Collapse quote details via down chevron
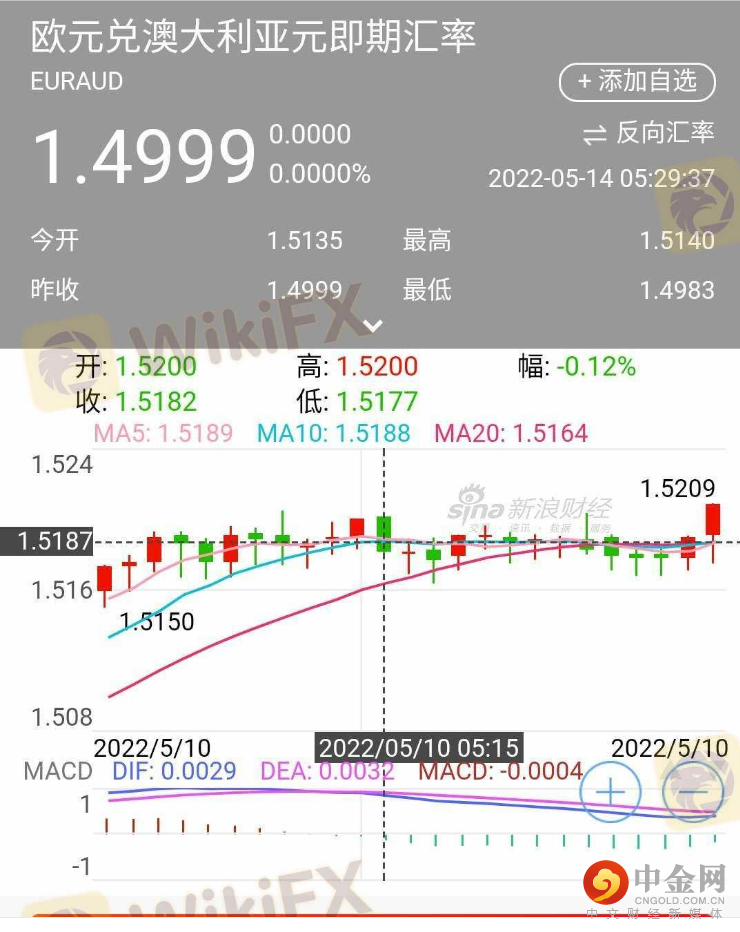740x932 pixels. [371, 324]
